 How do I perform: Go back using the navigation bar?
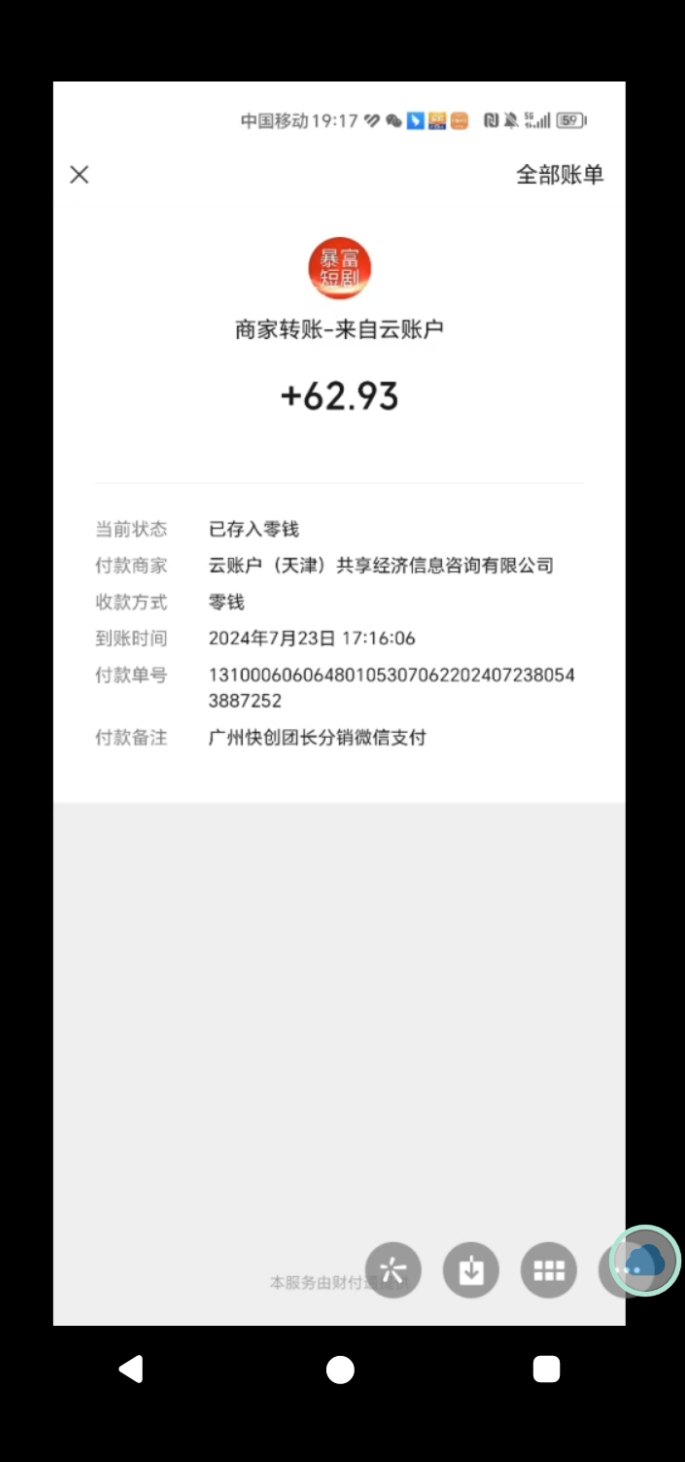pos(131,1369)
